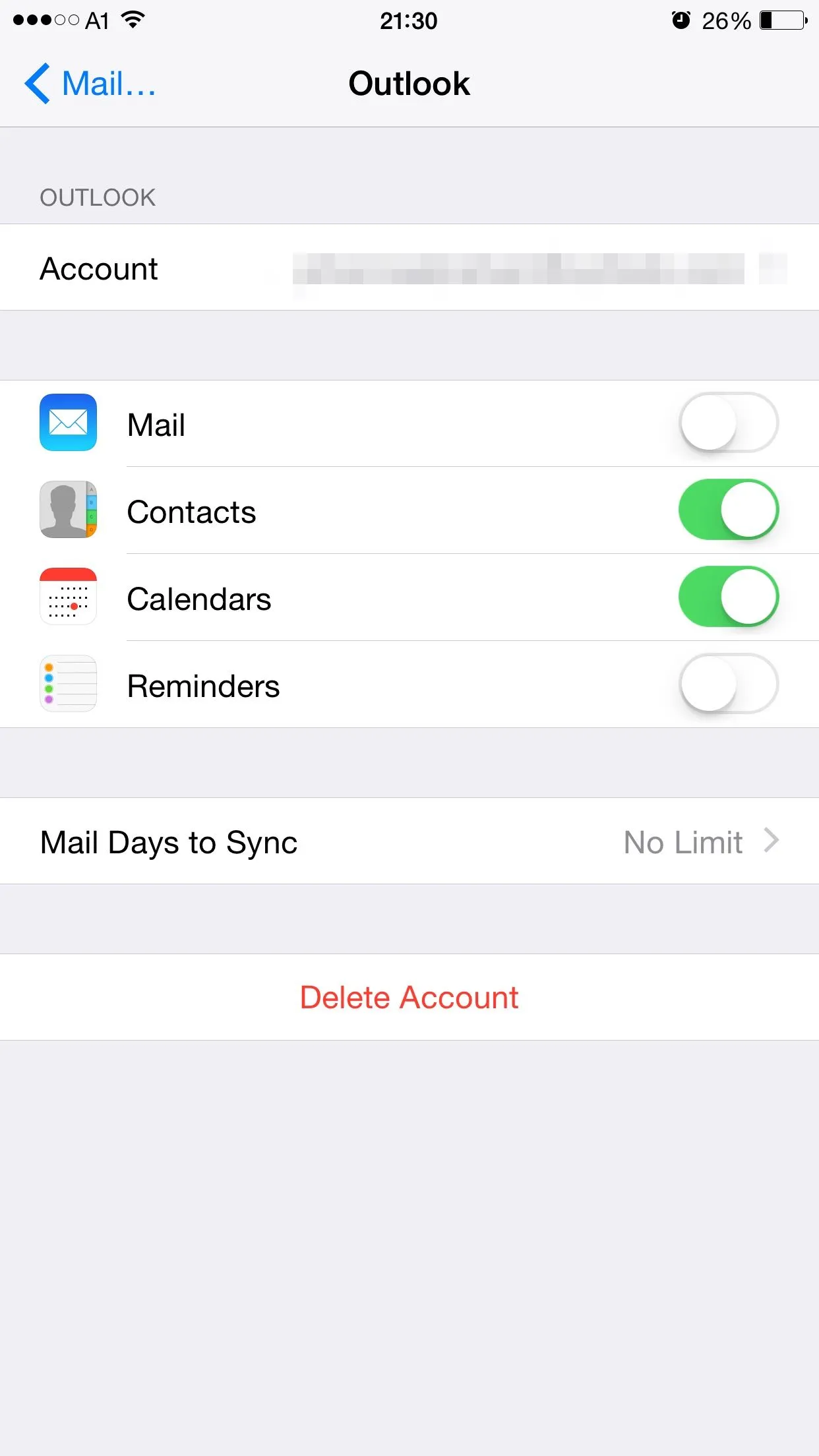This screenshot has width=819, height=1456.
Task: Go back to Mail settings
Action: tap(90, 84)
